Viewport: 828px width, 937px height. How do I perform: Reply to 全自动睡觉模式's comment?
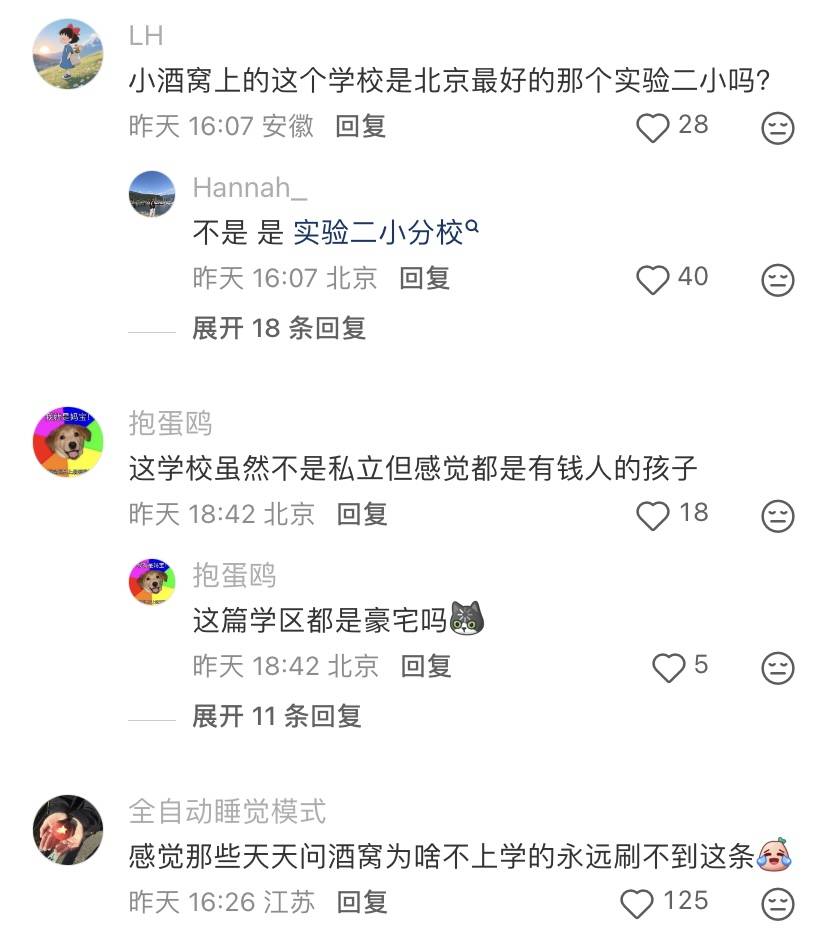pos(361,902)
